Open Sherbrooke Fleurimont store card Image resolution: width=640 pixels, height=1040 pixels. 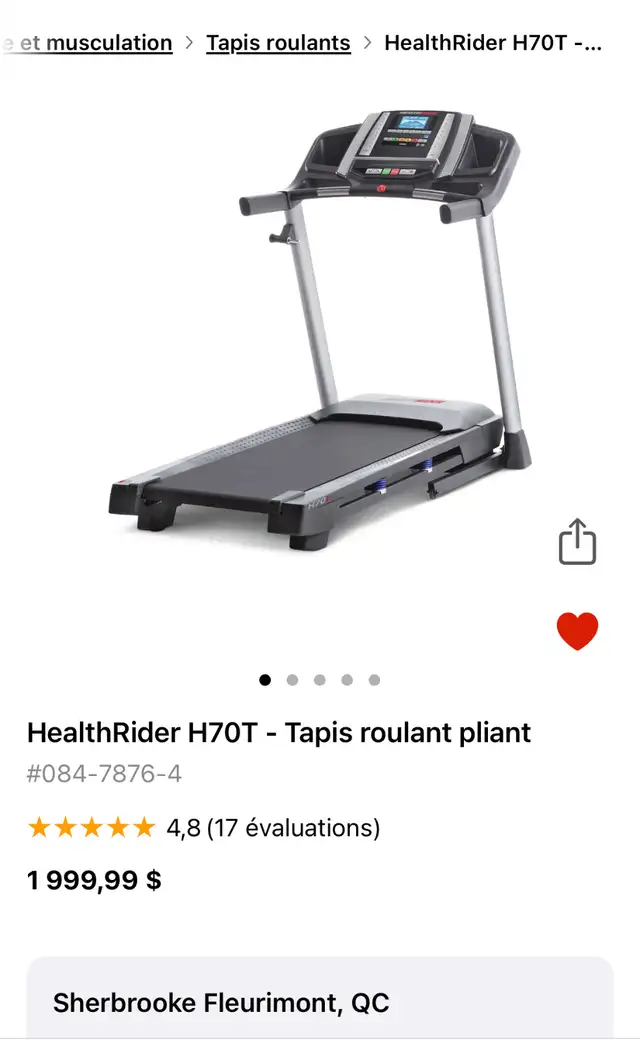320,998
